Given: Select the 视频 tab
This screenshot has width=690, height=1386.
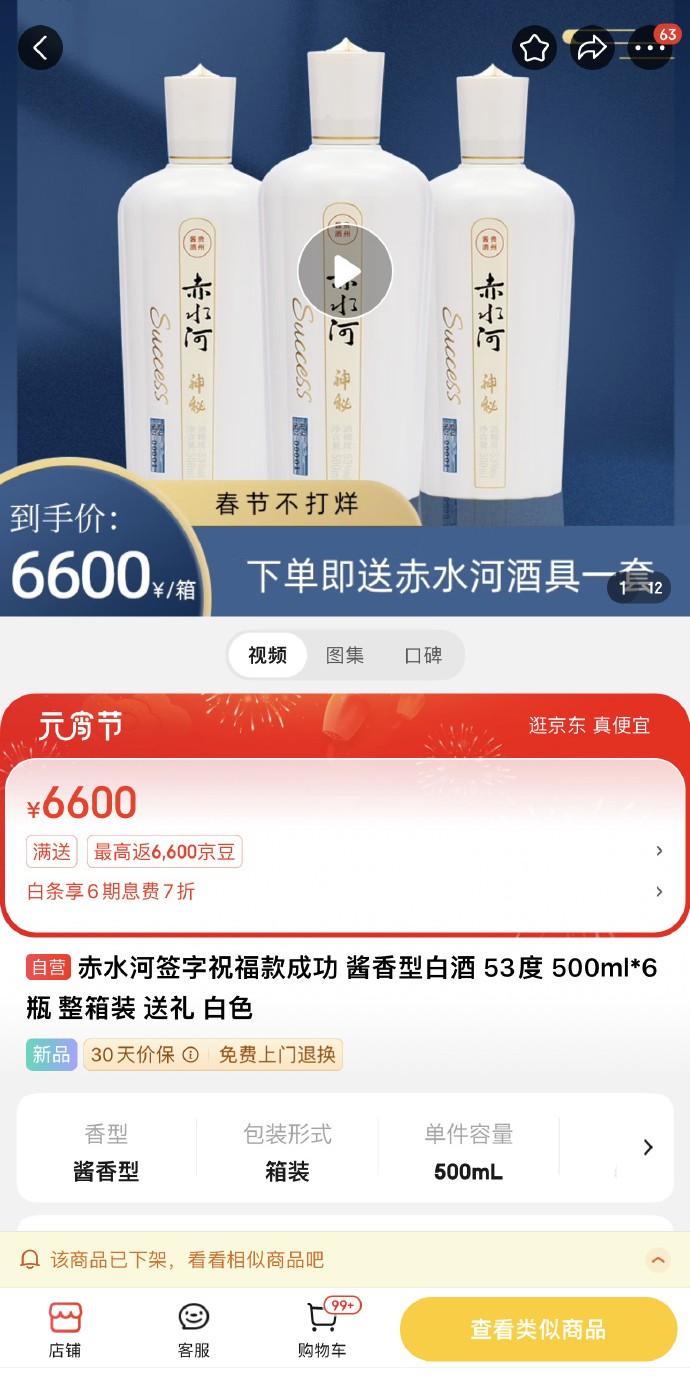Looking at the screenshot, I should pos(267,656).
